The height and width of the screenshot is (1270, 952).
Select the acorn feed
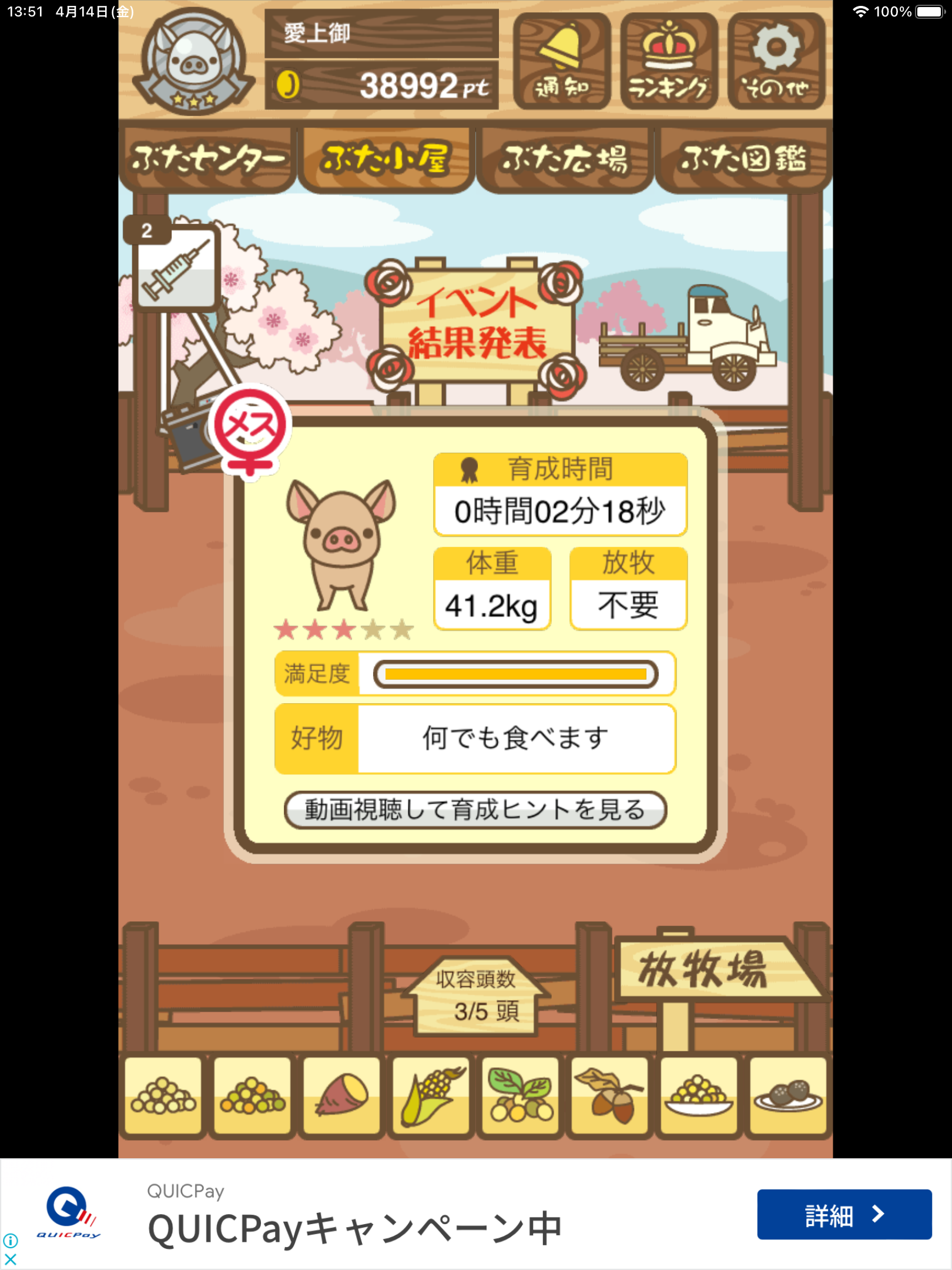click(x=609, y=1096)
